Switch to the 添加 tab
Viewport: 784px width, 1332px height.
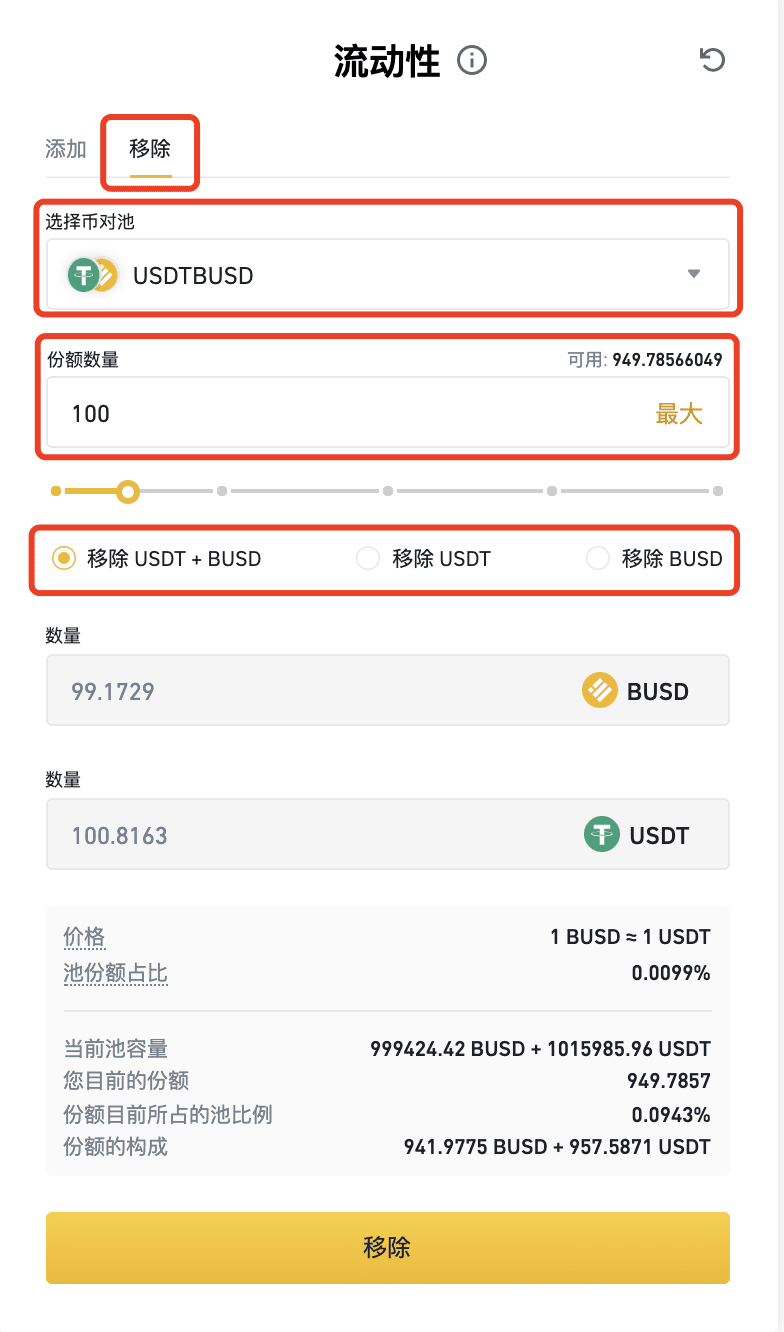pos(66,149)
